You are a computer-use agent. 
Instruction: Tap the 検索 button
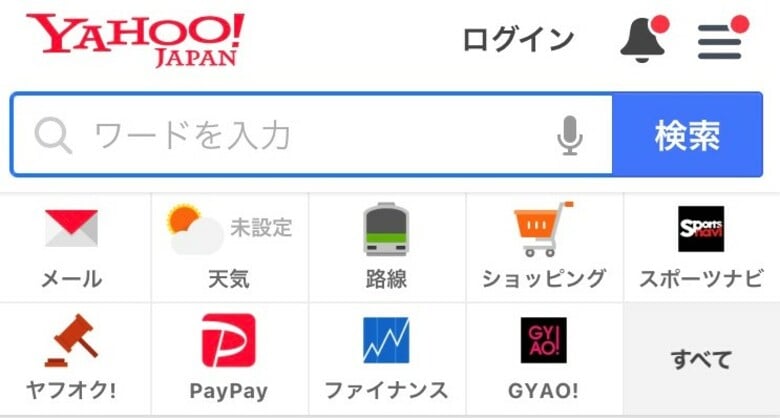(687, 135)
